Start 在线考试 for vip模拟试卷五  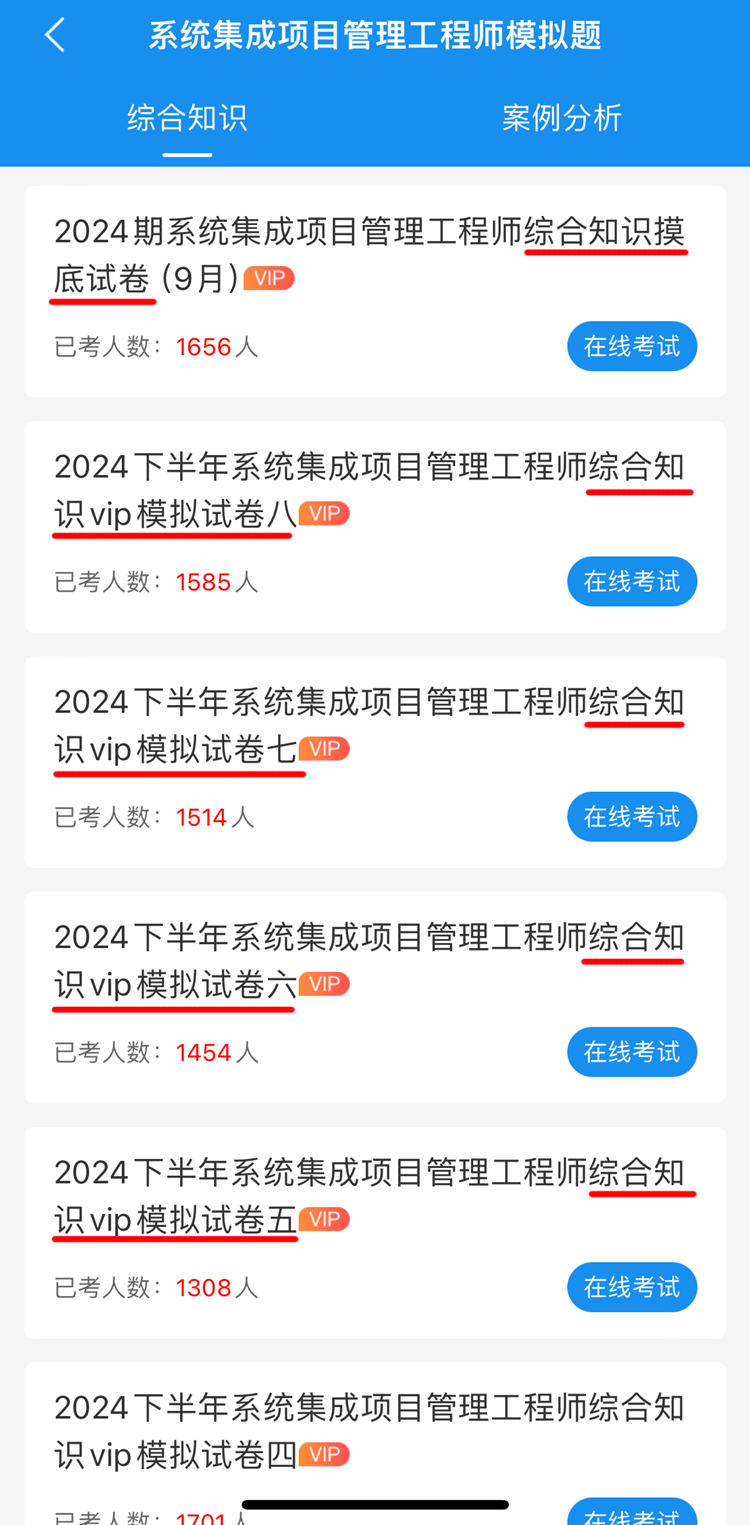[x=631, y=1287]
